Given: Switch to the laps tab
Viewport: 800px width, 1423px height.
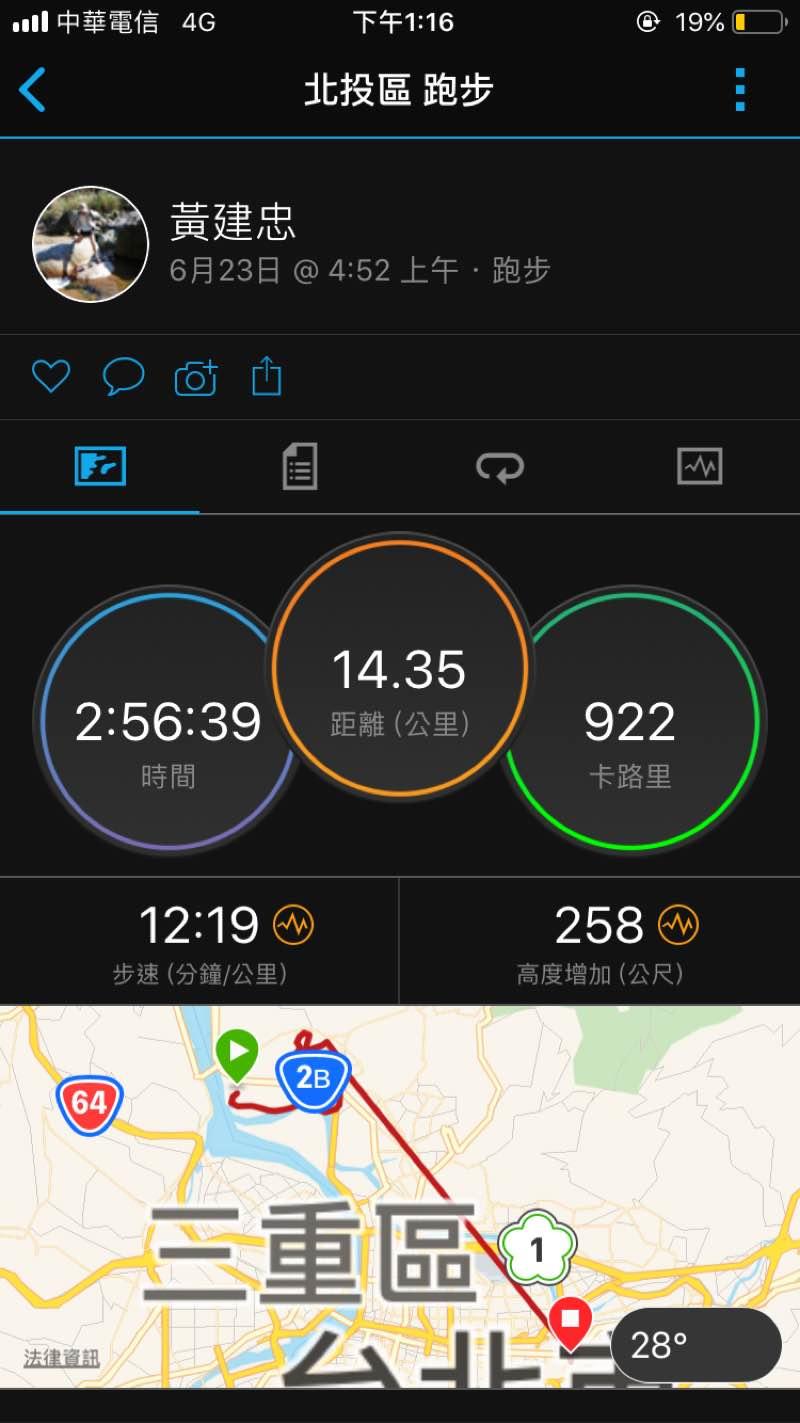Looking at the screenshot, I should (x=500, y=466).
